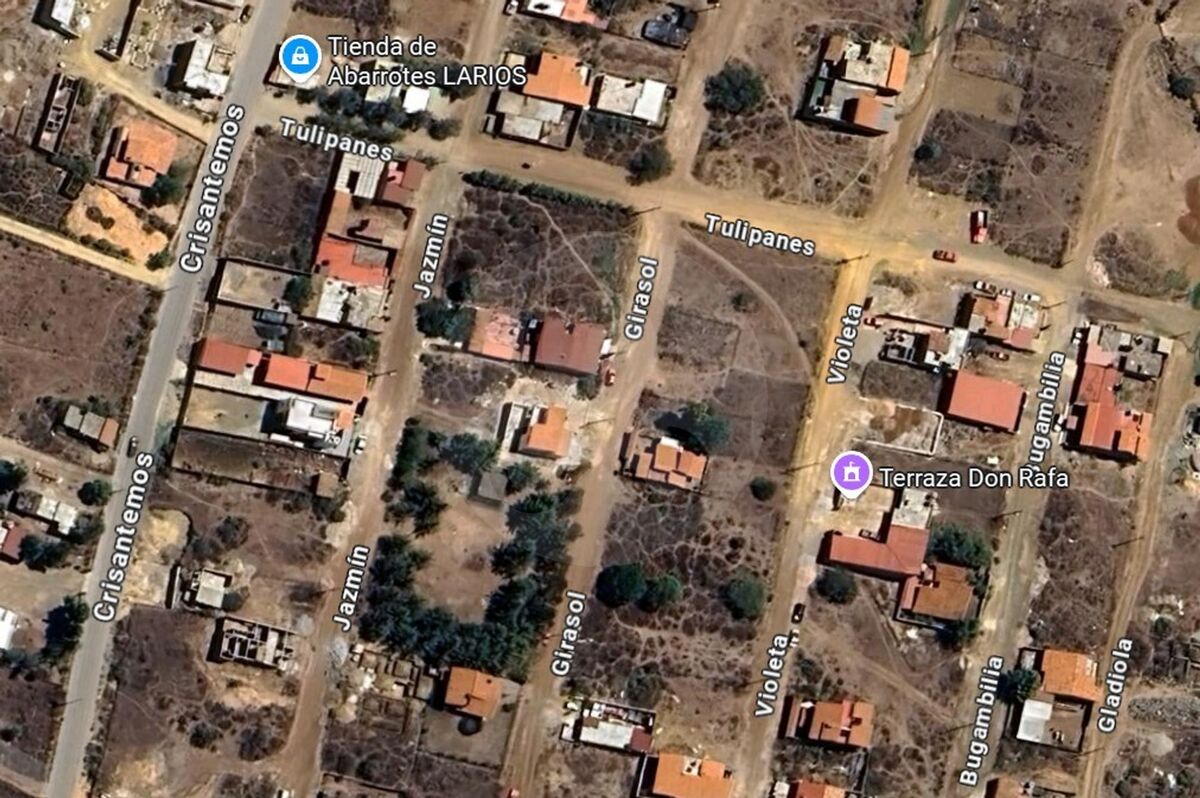Screen dimensions: 1200x798
Task: Select the Terraza Don Rafa map pin
Action: 851,471
